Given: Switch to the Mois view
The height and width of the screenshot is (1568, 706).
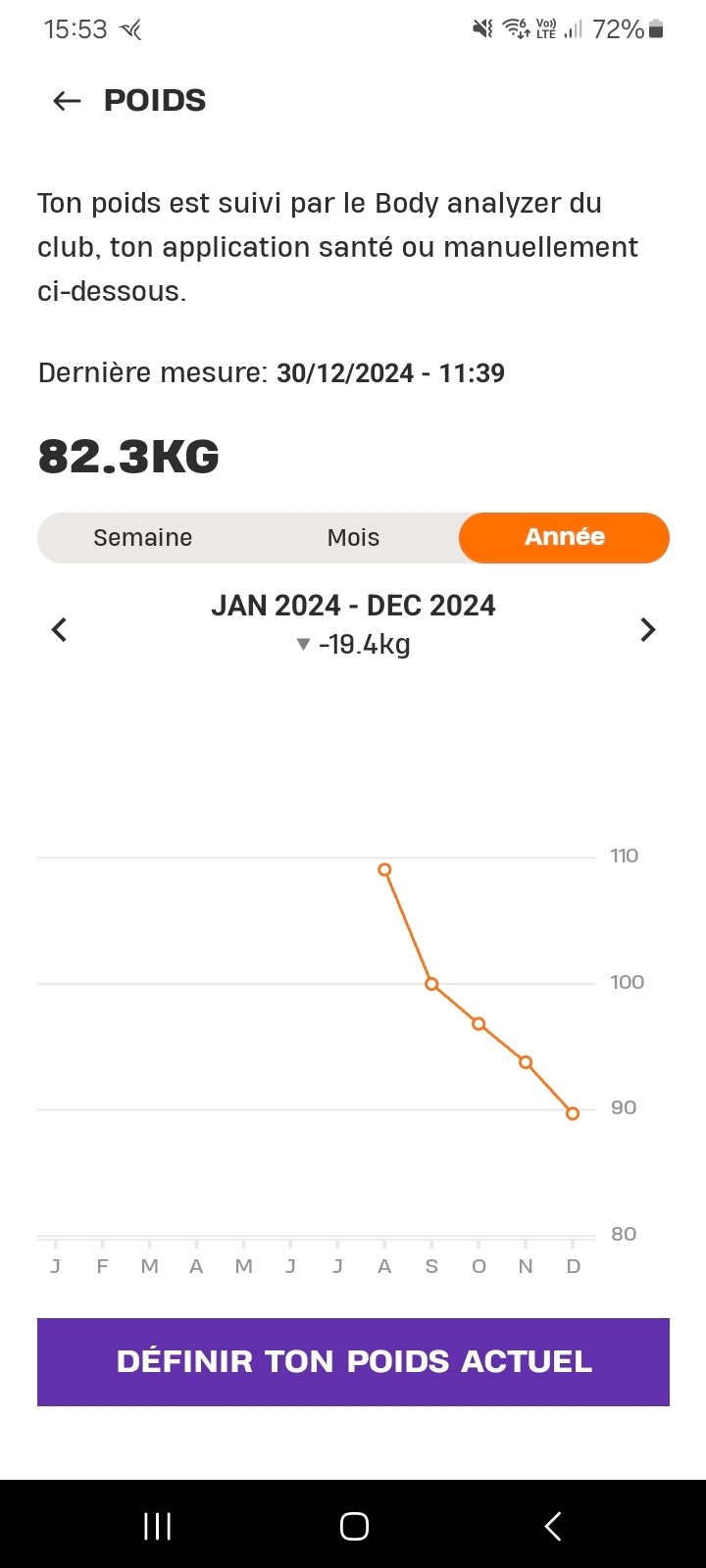Looking at the screenshot, I should point(353,537).
